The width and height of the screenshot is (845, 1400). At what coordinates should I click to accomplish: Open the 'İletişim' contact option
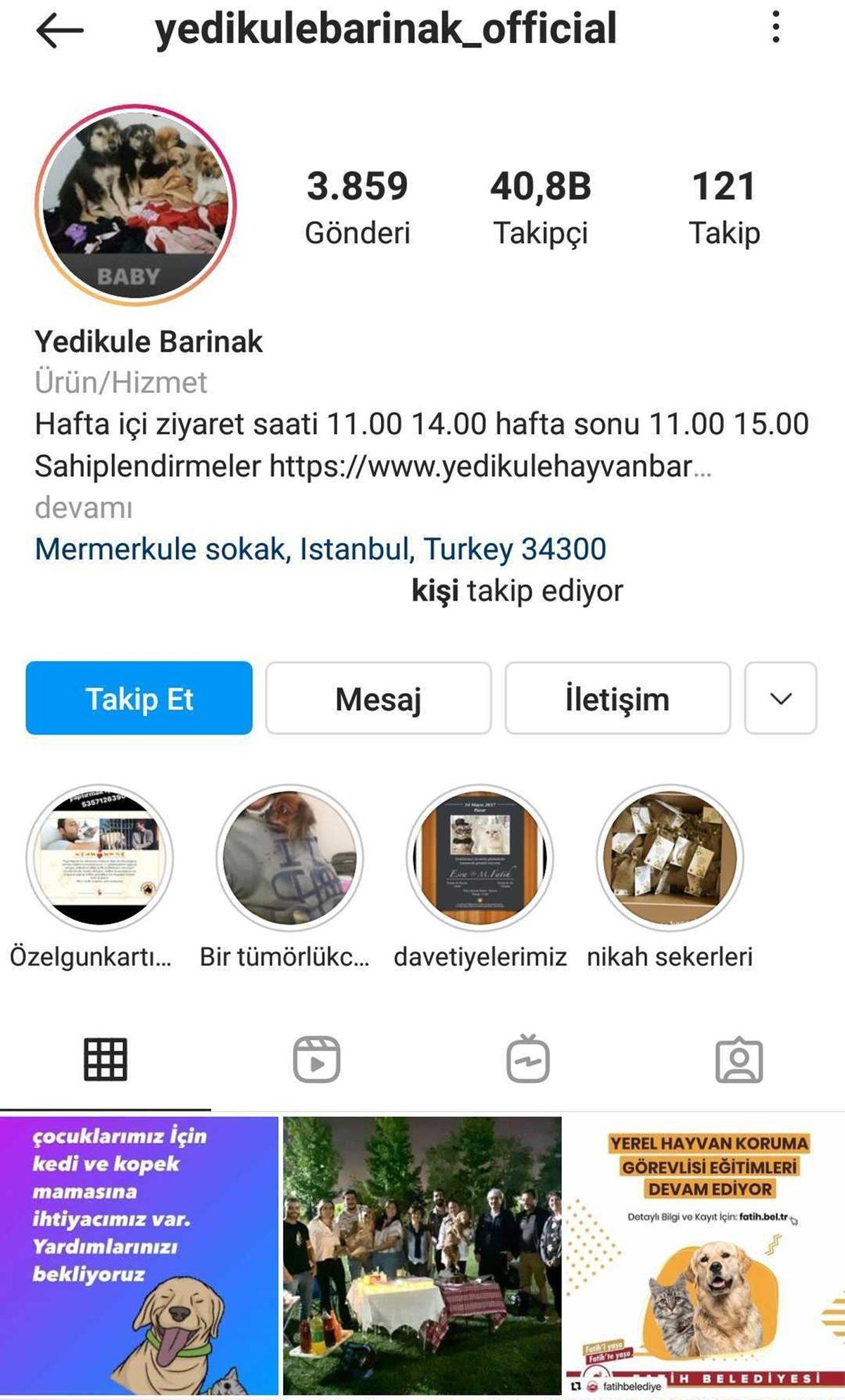click(617, 699)
